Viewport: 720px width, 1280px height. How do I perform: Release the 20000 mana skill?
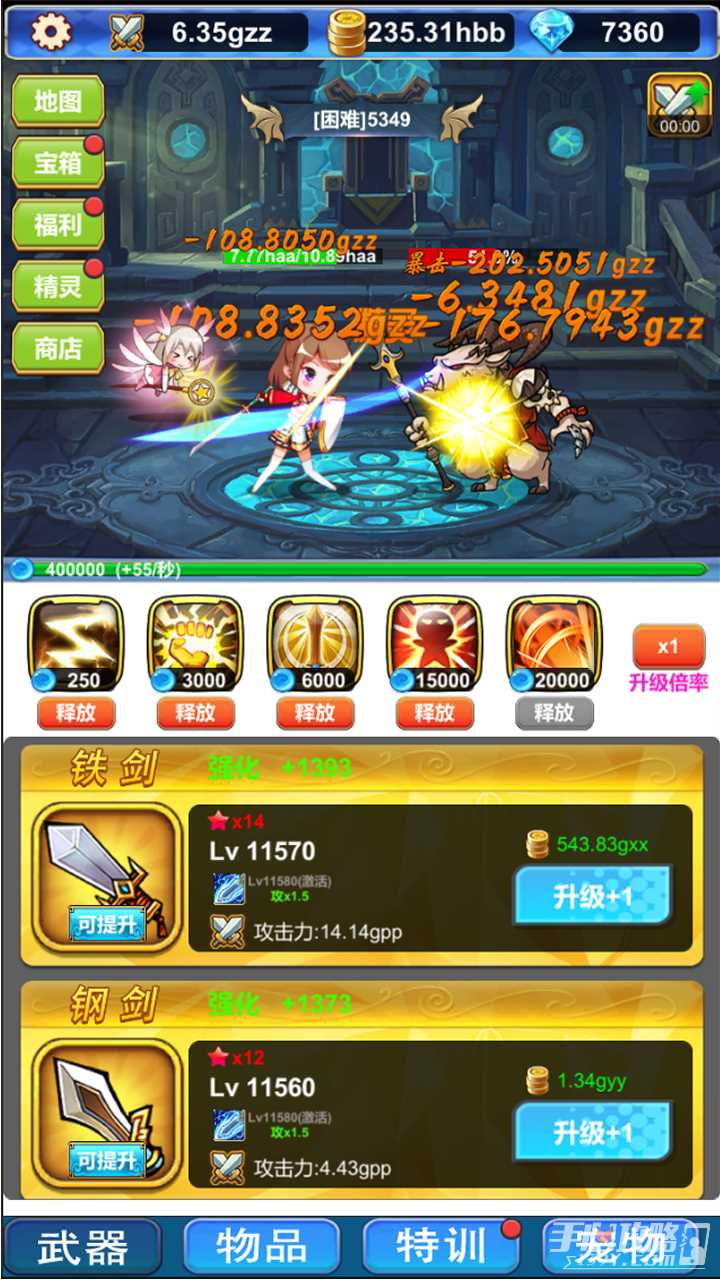[x=555, y=713]
